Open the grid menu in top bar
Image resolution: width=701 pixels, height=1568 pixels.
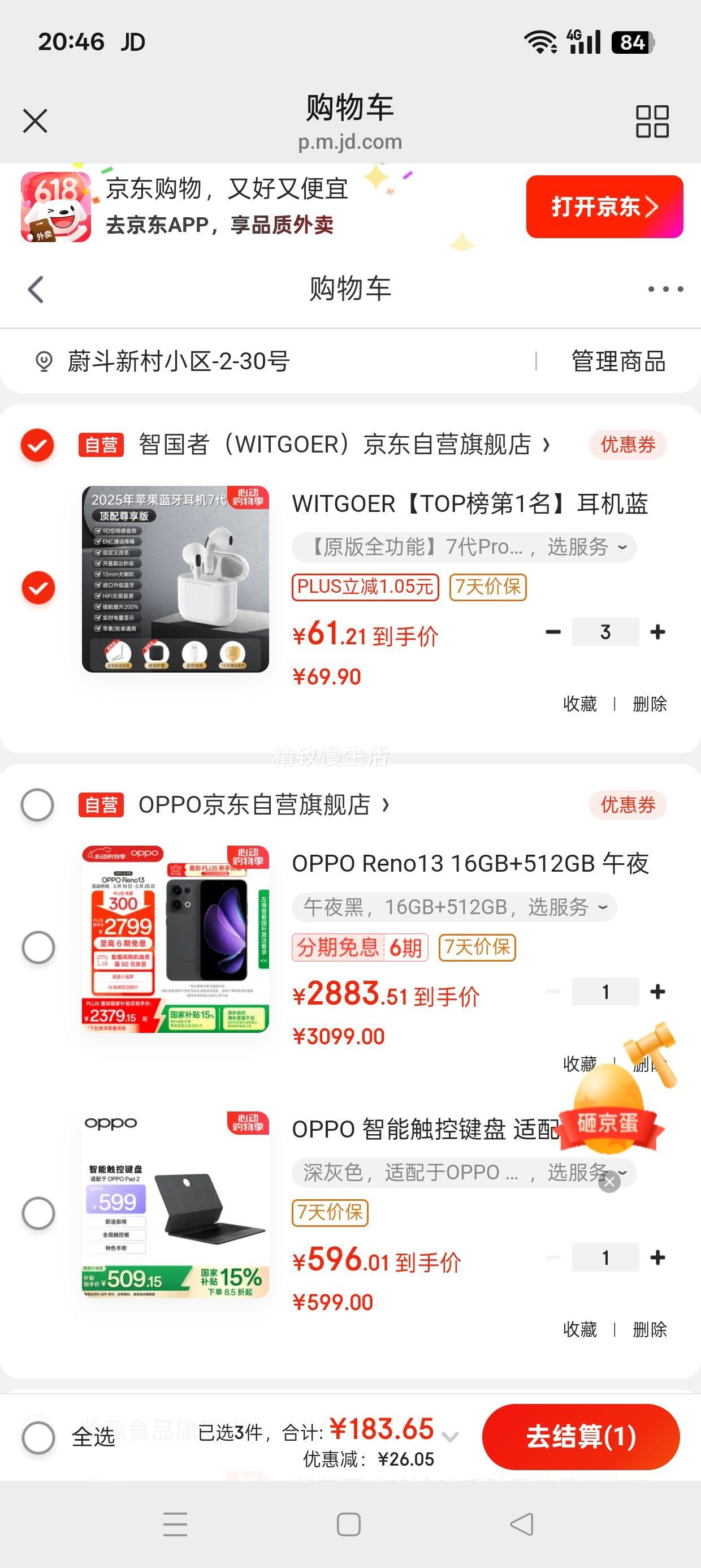tap(652, 121)
